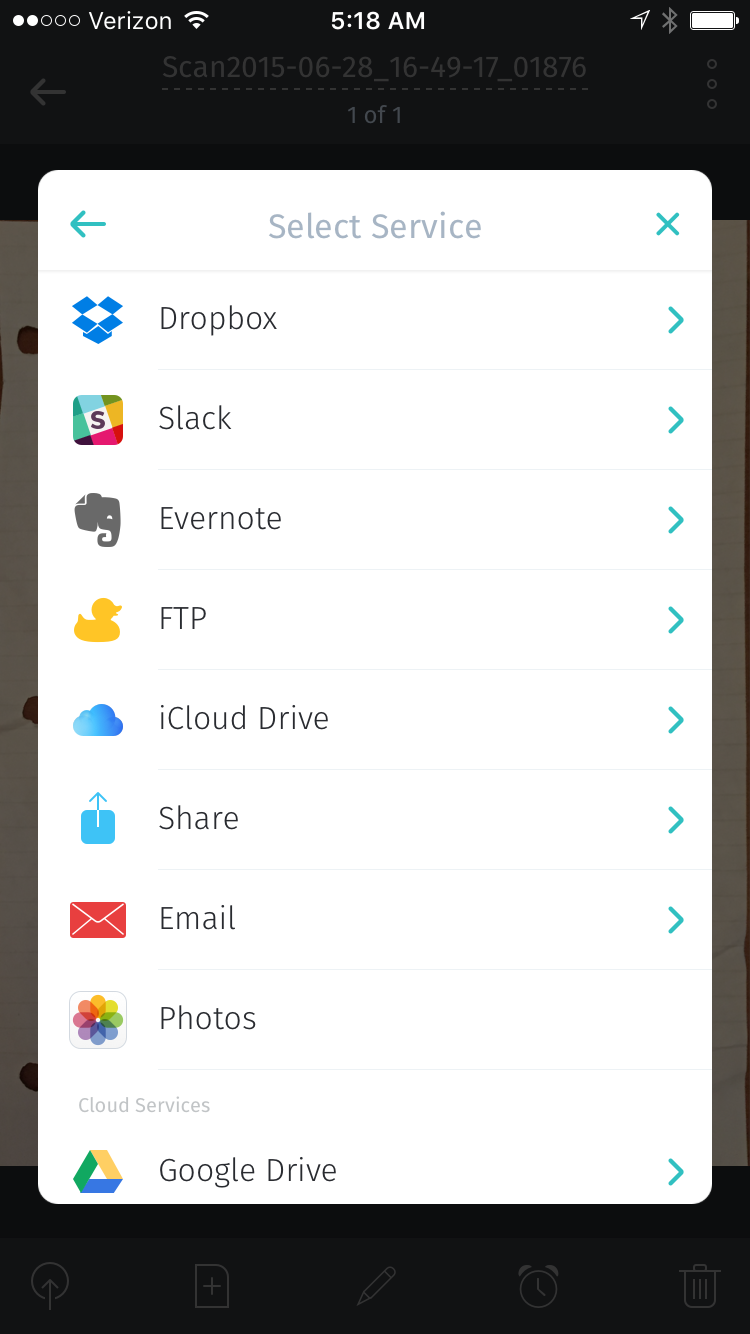
Task: Go back from Select Service dialog
Action: point(88,224)
